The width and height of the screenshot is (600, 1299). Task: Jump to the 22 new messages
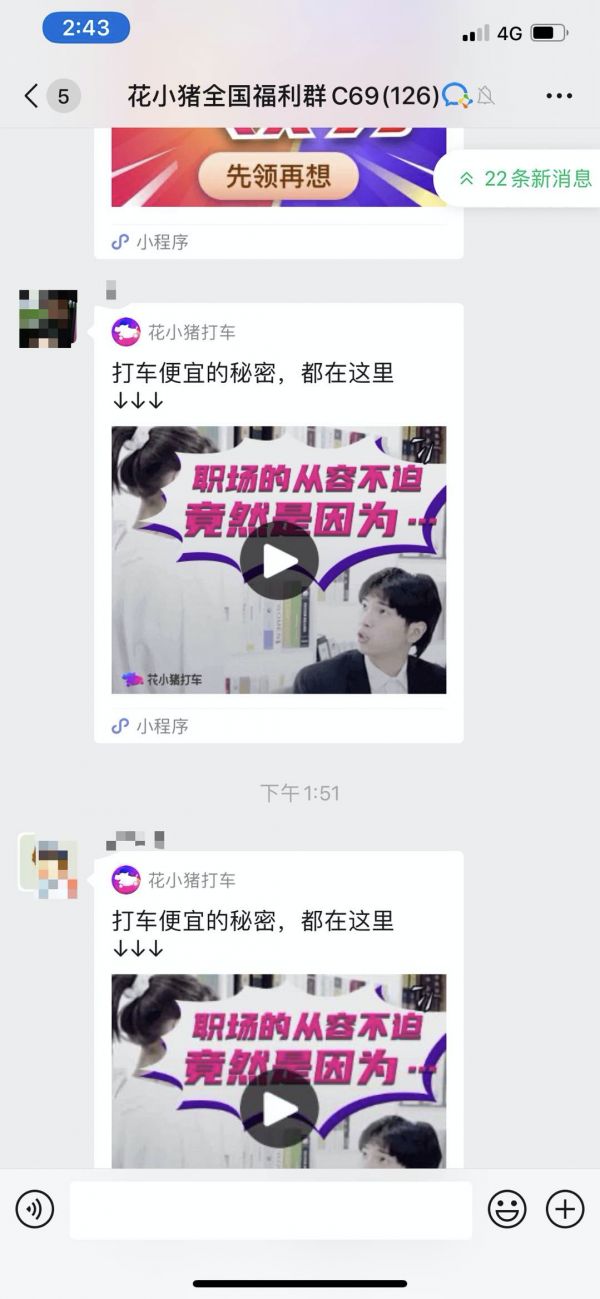pos(523,179)
